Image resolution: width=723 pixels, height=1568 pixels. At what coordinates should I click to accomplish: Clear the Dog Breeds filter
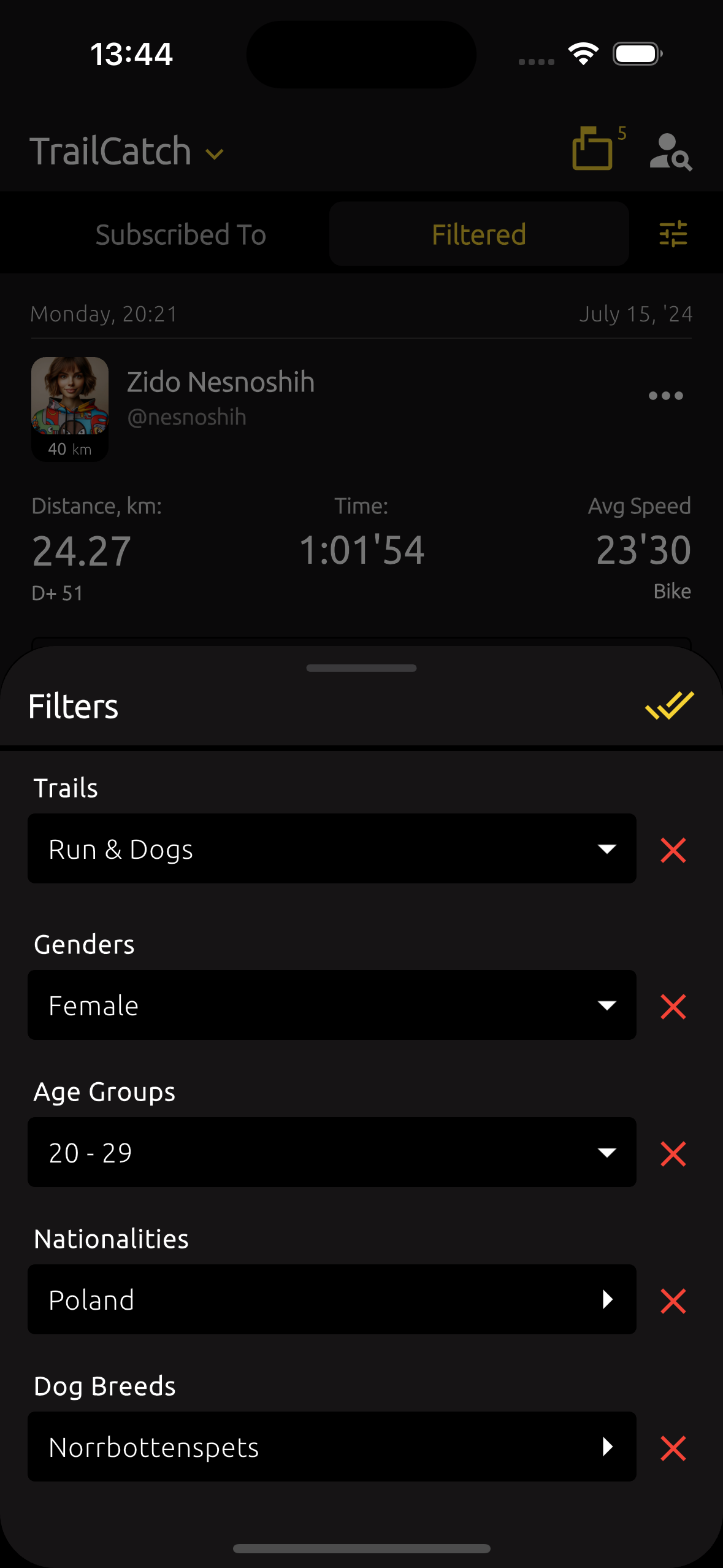click(673, 1448)
